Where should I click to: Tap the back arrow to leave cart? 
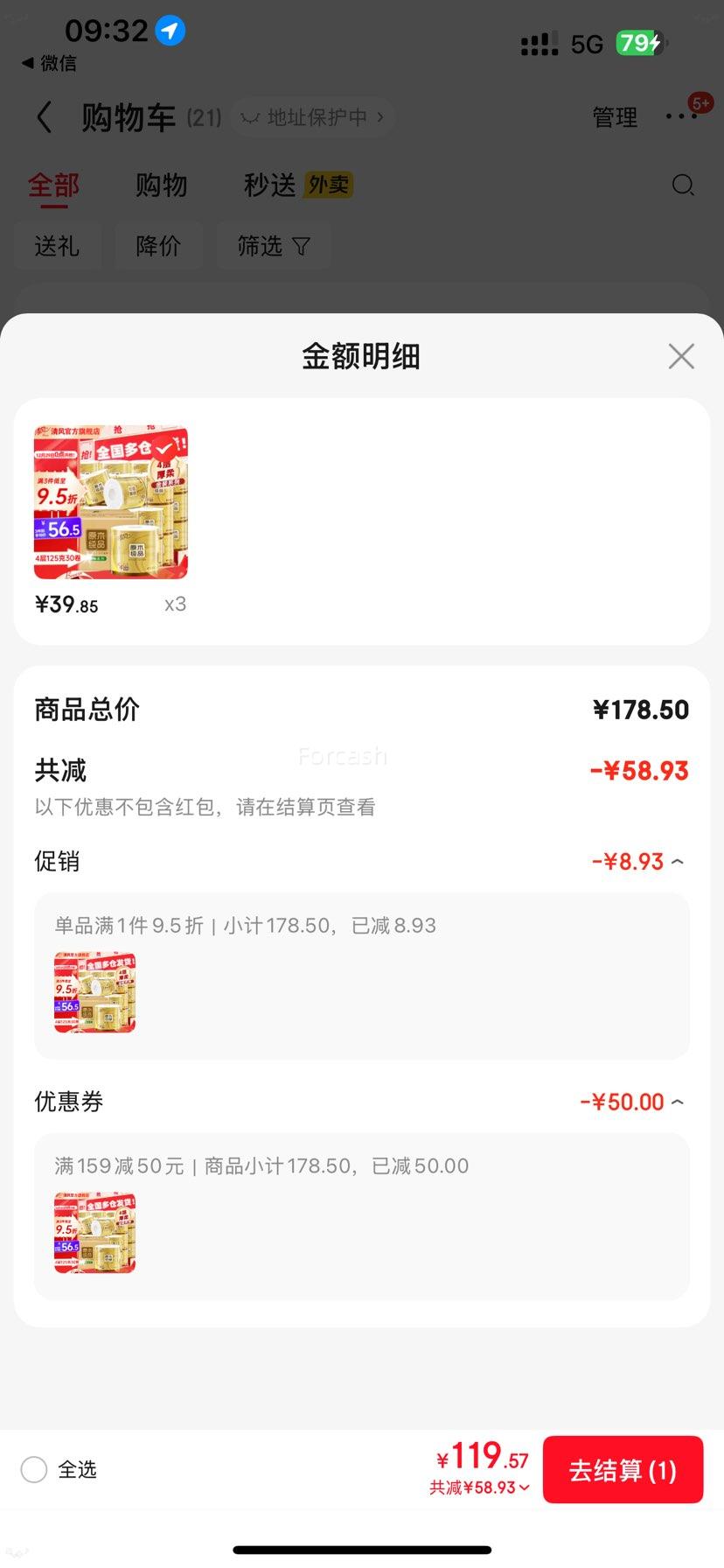(x=44, y=116)
